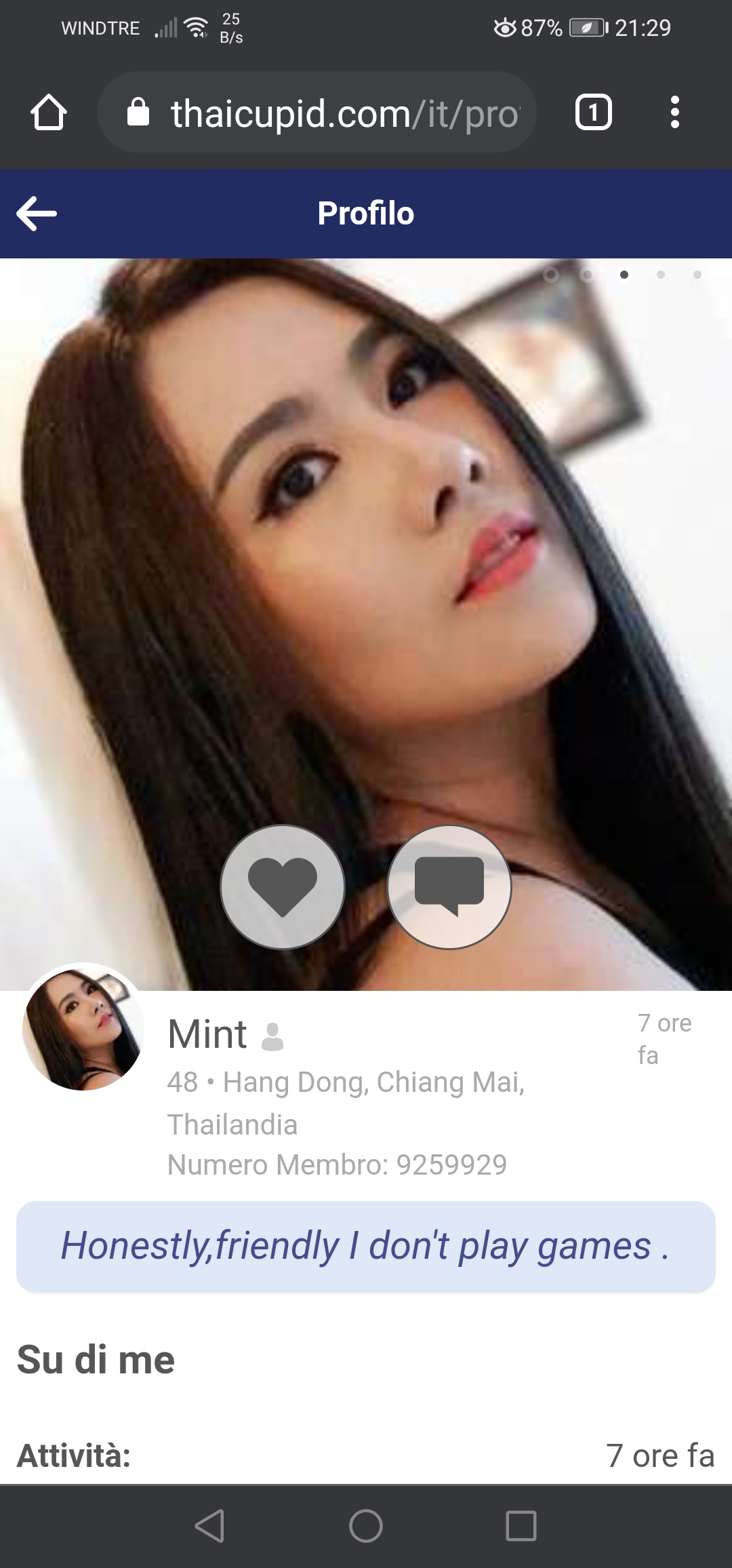Go back using the Profilo header arrow
The width and height of the screenshot is (732, 1568).
(x=37, y=213)
